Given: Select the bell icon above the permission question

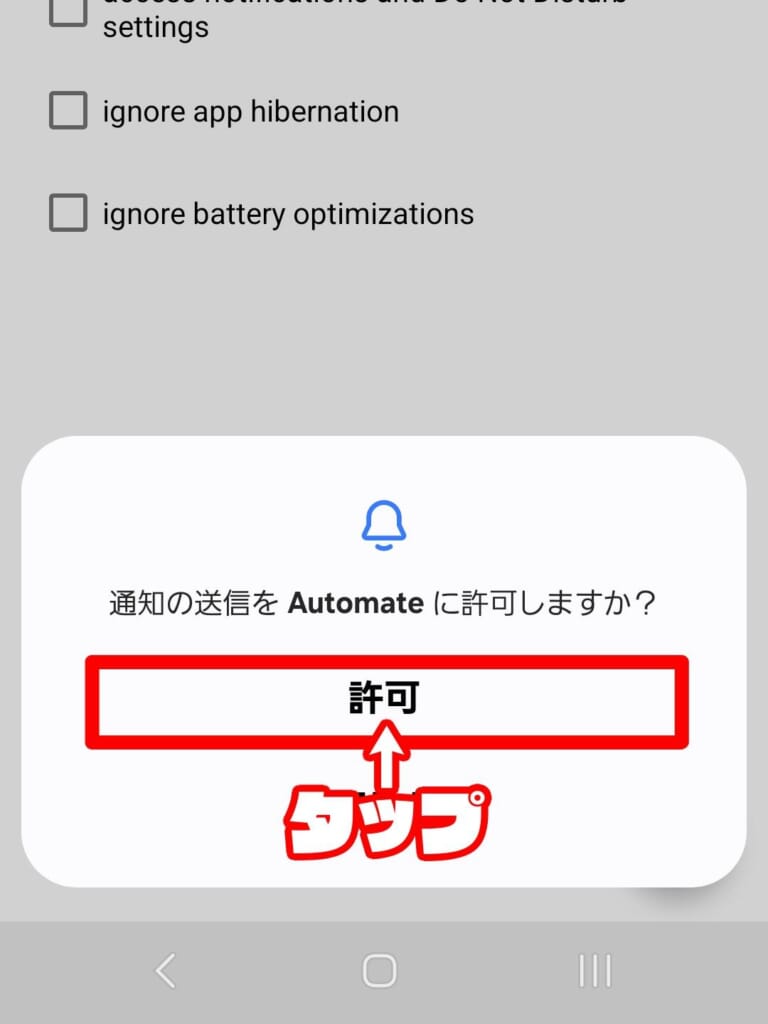Looking at the screenshot, I should [x=383, y=524].
